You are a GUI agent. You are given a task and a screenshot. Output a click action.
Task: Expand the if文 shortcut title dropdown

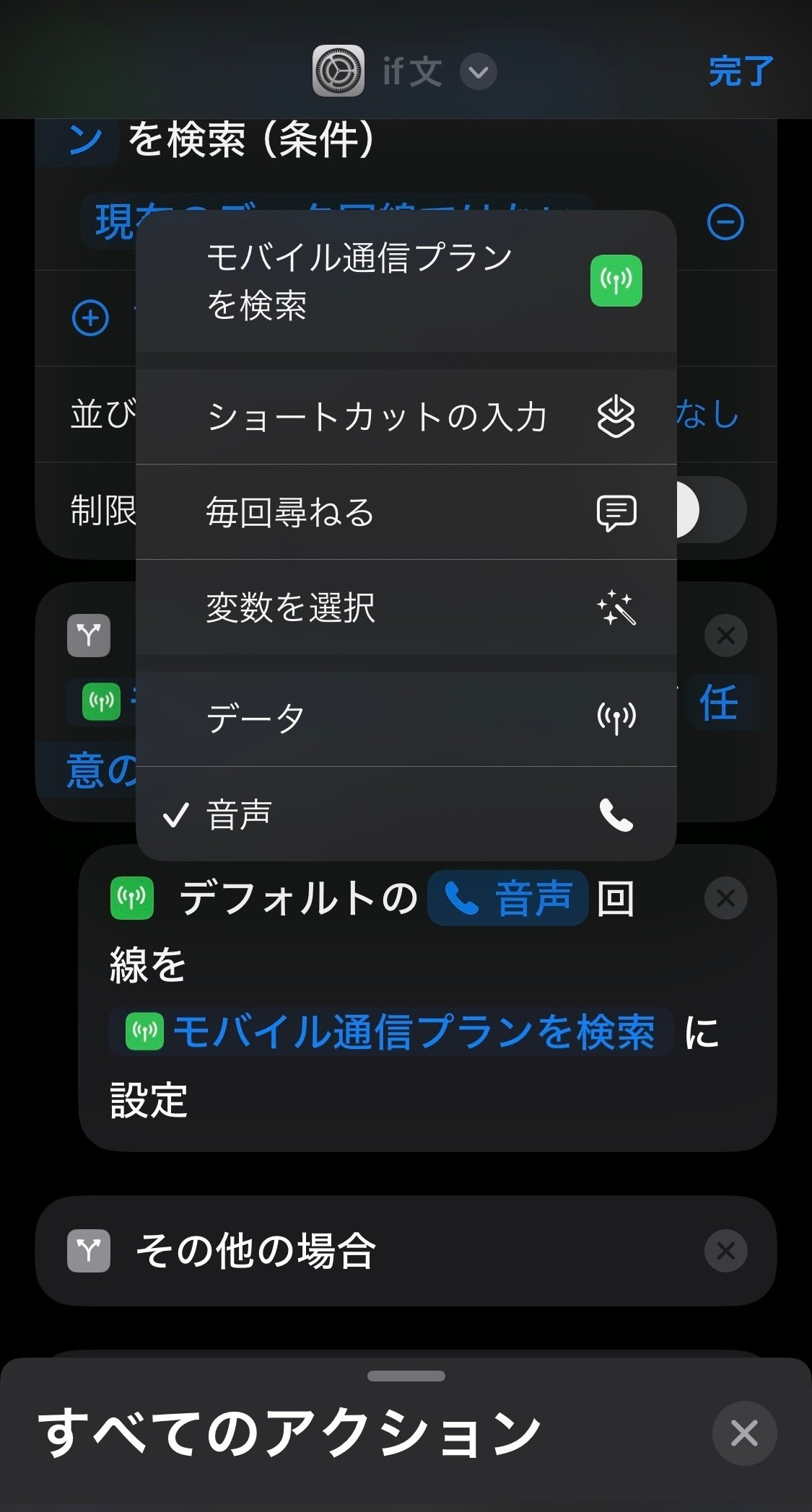coord(478,72)
